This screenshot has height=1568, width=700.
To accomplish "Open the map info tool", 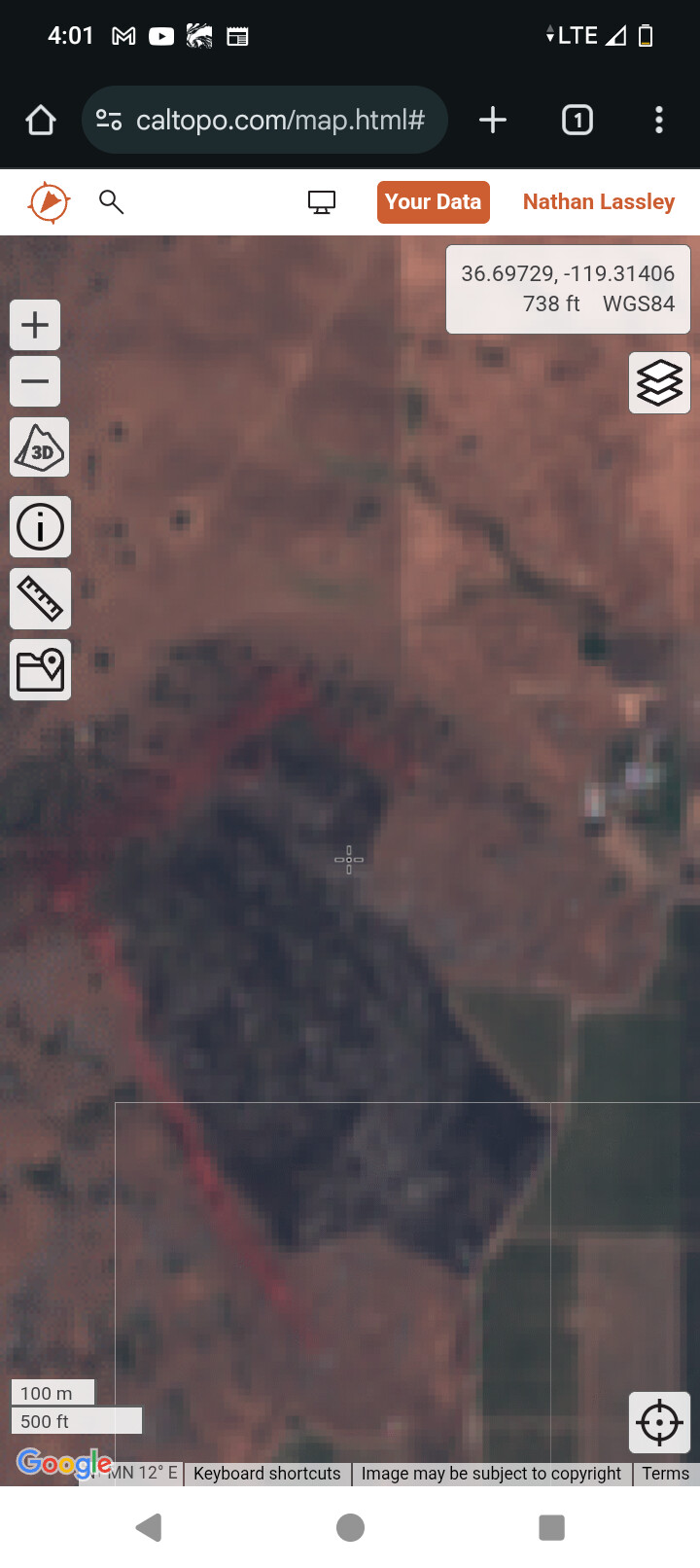I will click(x=40, y=527).
